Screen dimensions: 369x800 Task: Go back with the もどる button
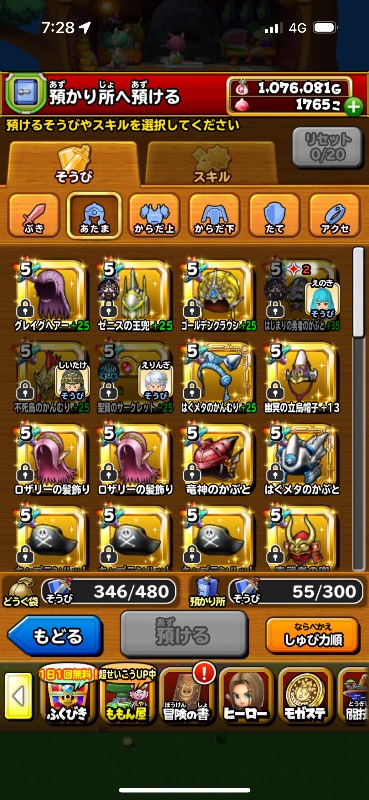pos(55,636)
